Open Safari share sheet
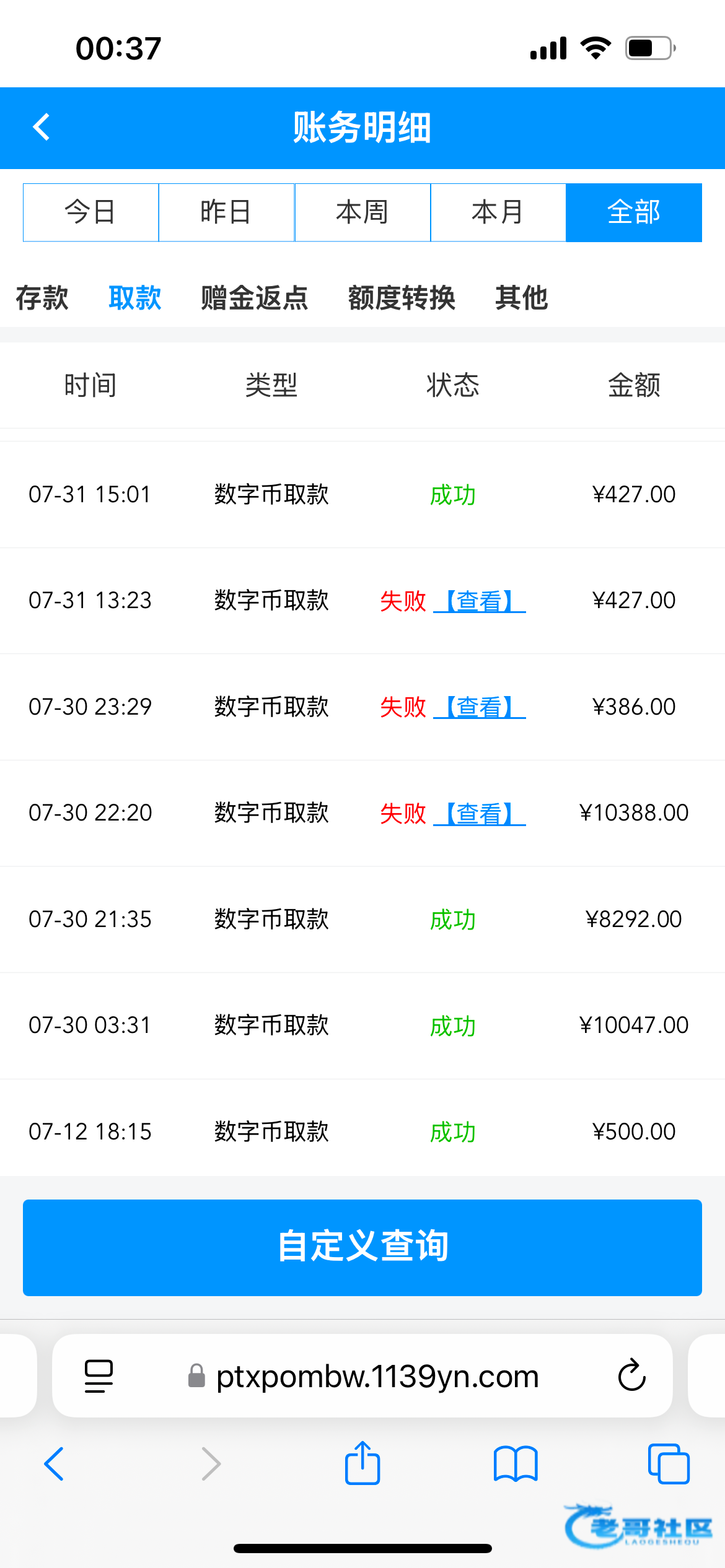Image resolution: width=725 pixels, height=1568 pixels. [x=362, y=1464]
